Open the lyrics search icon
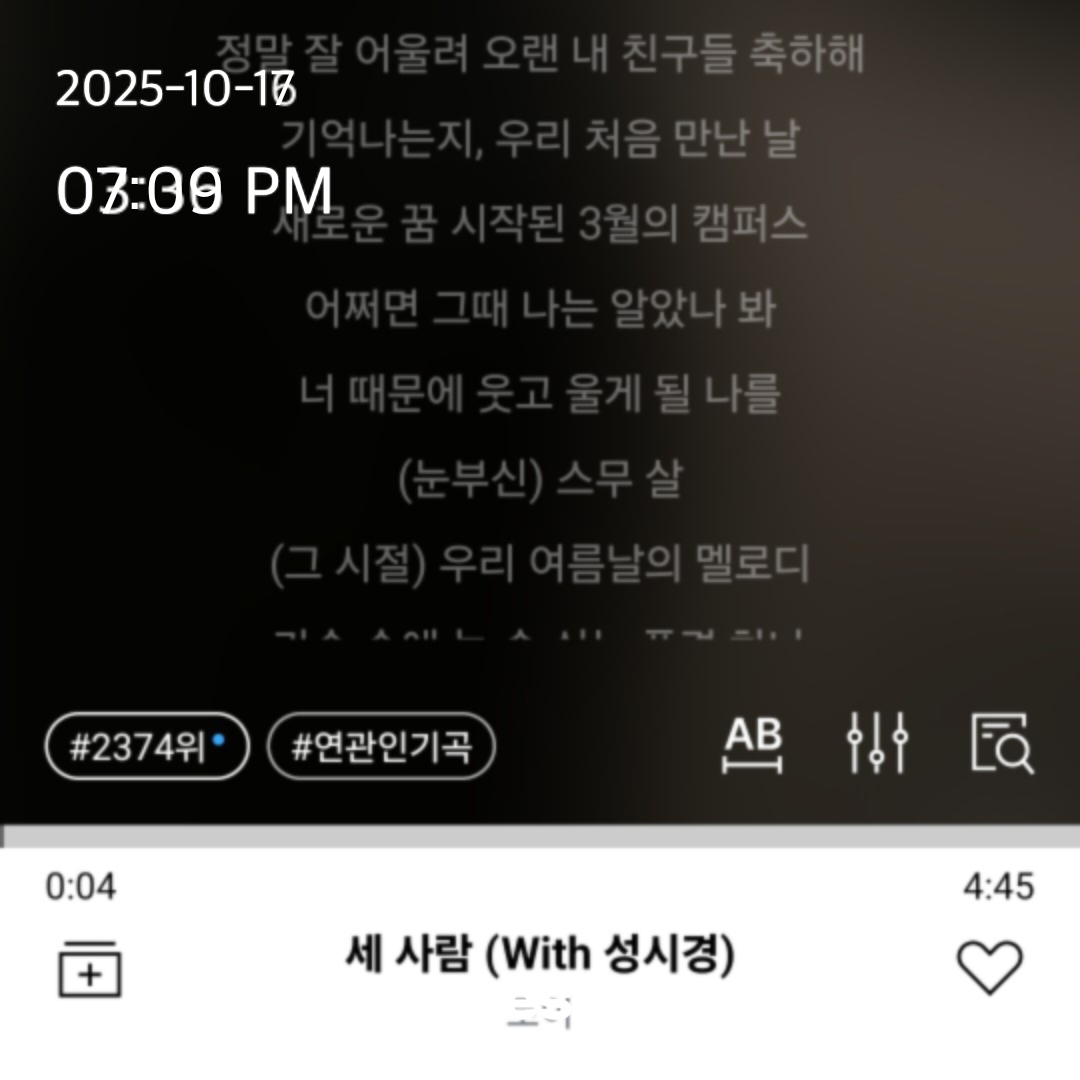 coord(1002,744)
